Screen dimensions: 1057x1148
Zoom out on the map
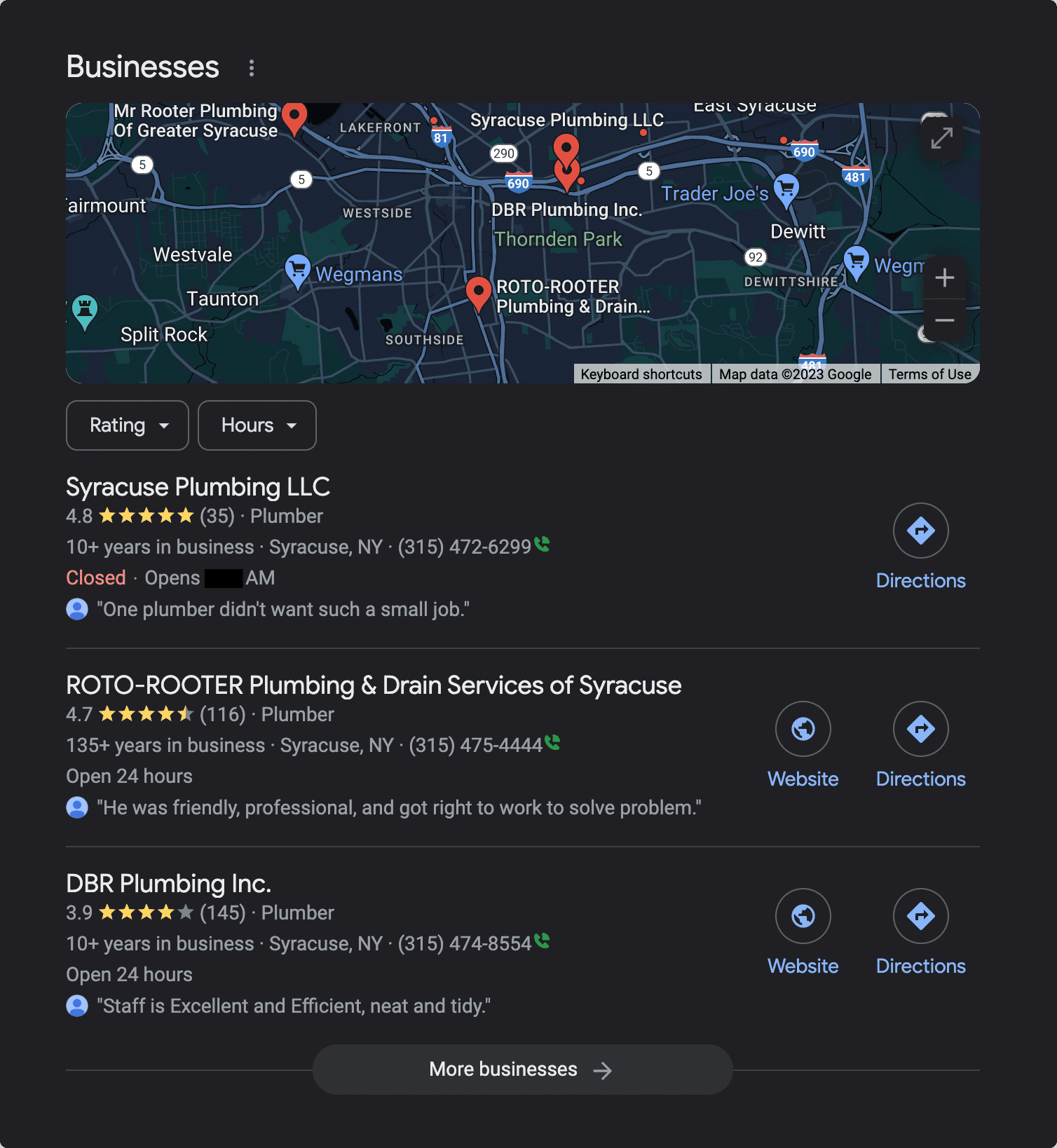point(944,320)
